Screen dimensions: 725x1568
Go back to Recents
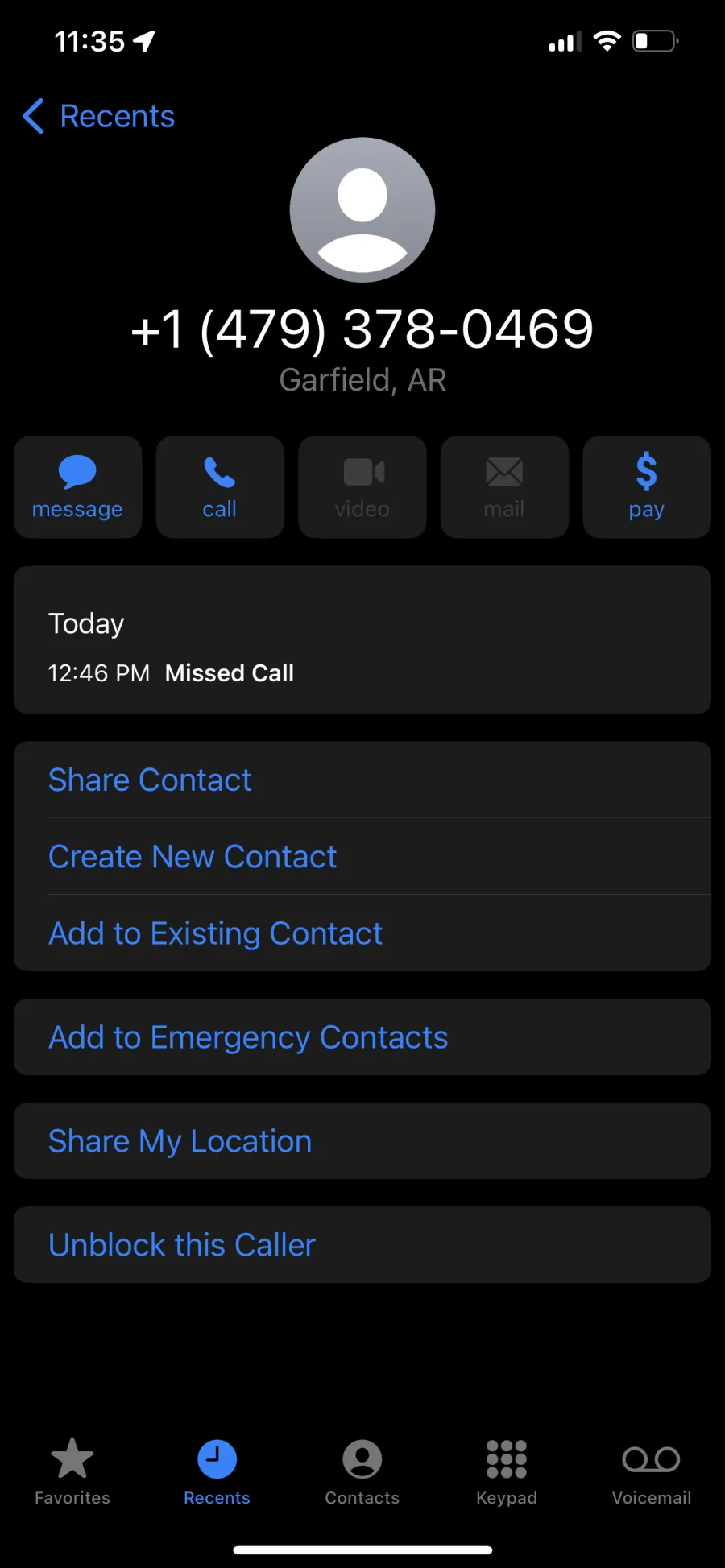98,117
